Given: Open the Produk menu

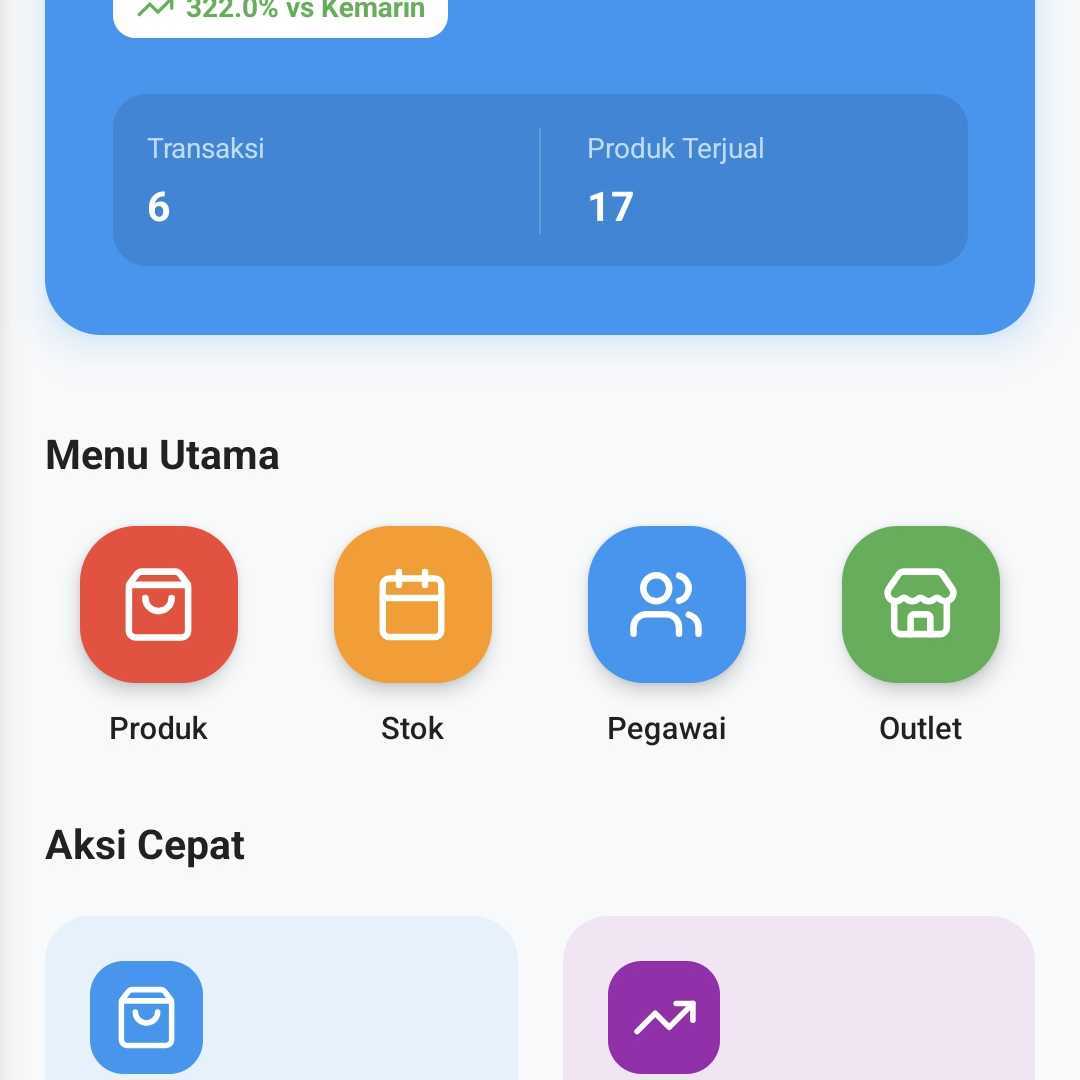Looking at the screenshot, I should click(x=159, y=605).
